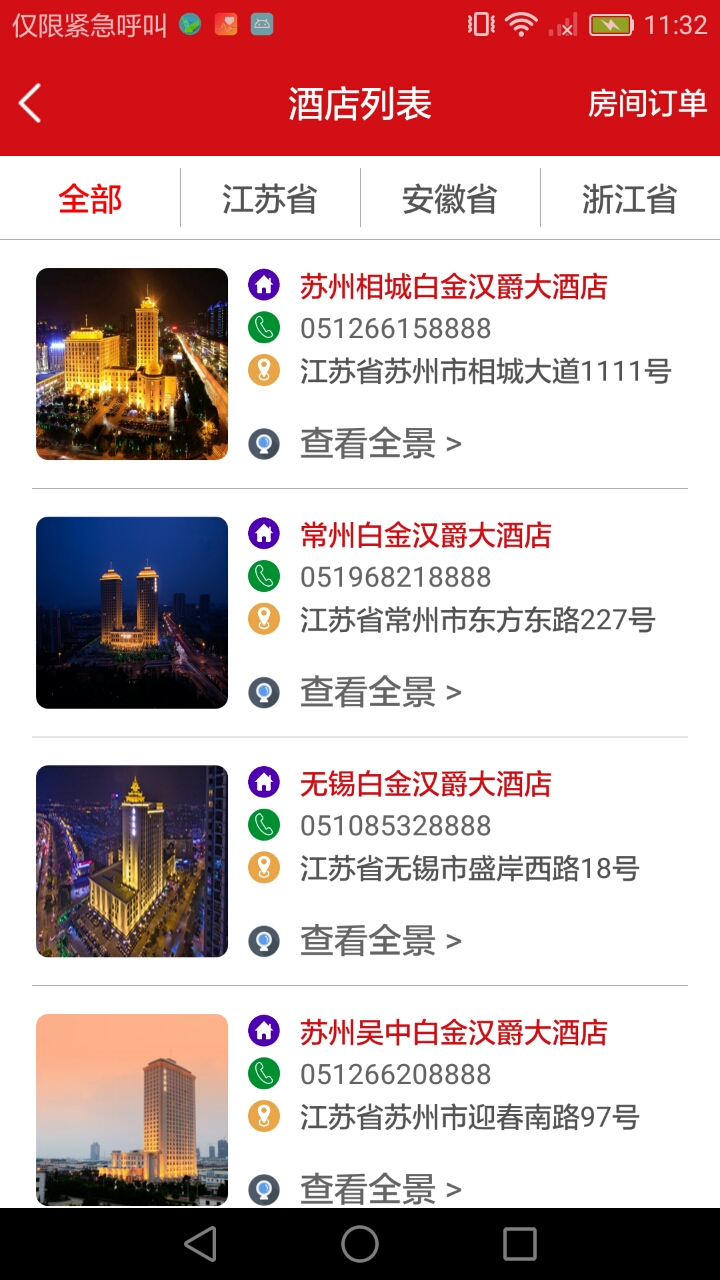Screen dimensions: 720x1280
Task: Call 051266158888
Action: [x=395, y=328]
